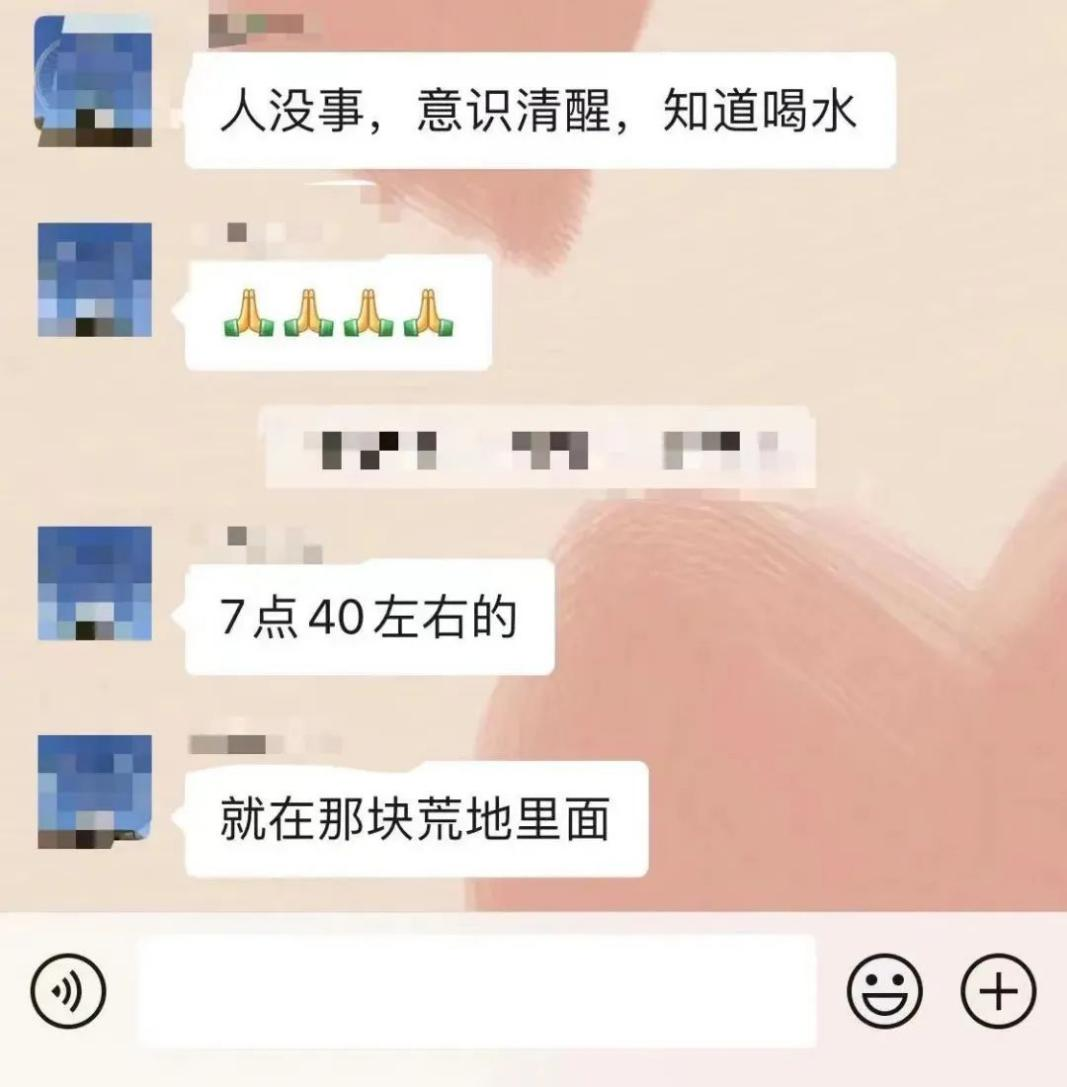Focus the message text field
Viewport: 1067px width, 1087px height.
click(476, 991)
